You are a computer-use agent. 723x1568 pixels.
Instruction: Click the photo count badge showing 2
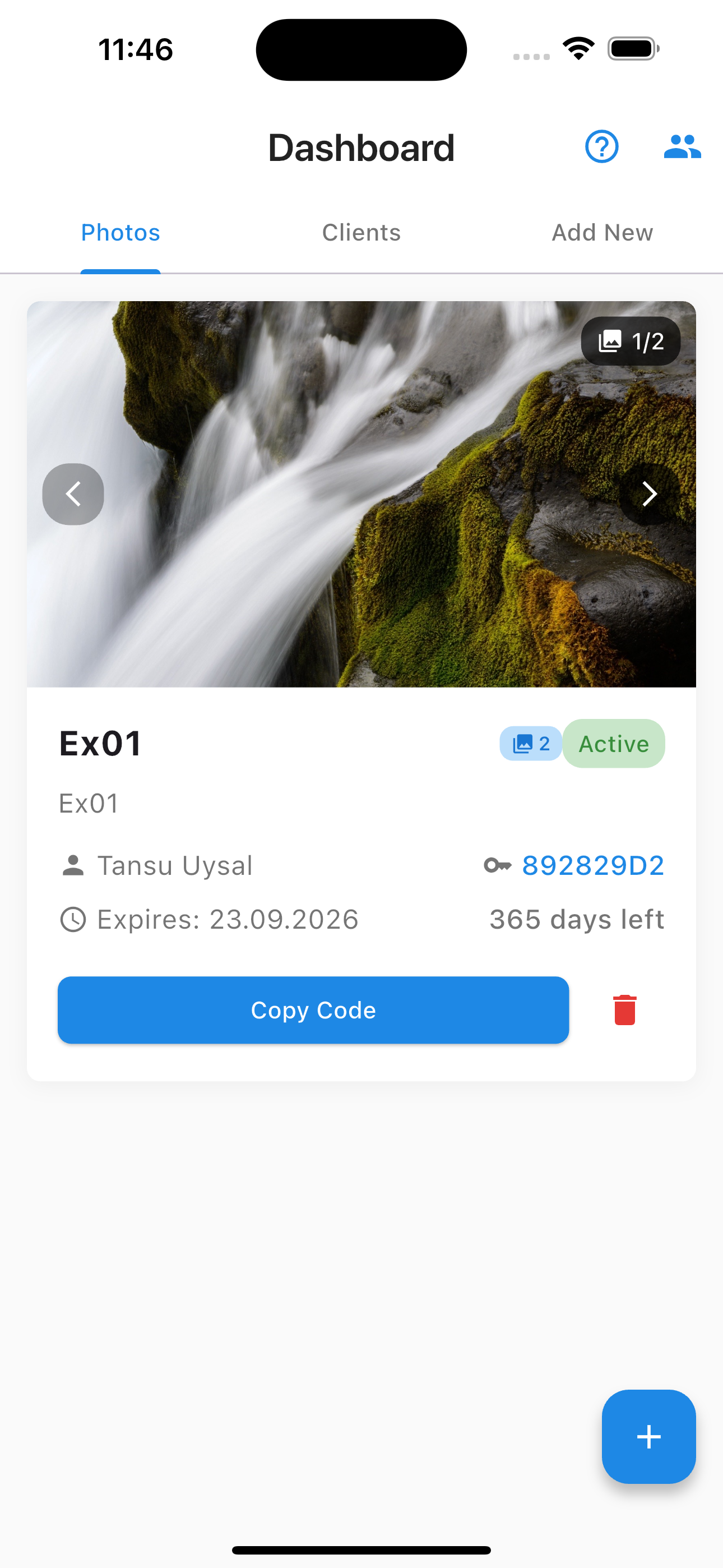[x=530, y=743]
